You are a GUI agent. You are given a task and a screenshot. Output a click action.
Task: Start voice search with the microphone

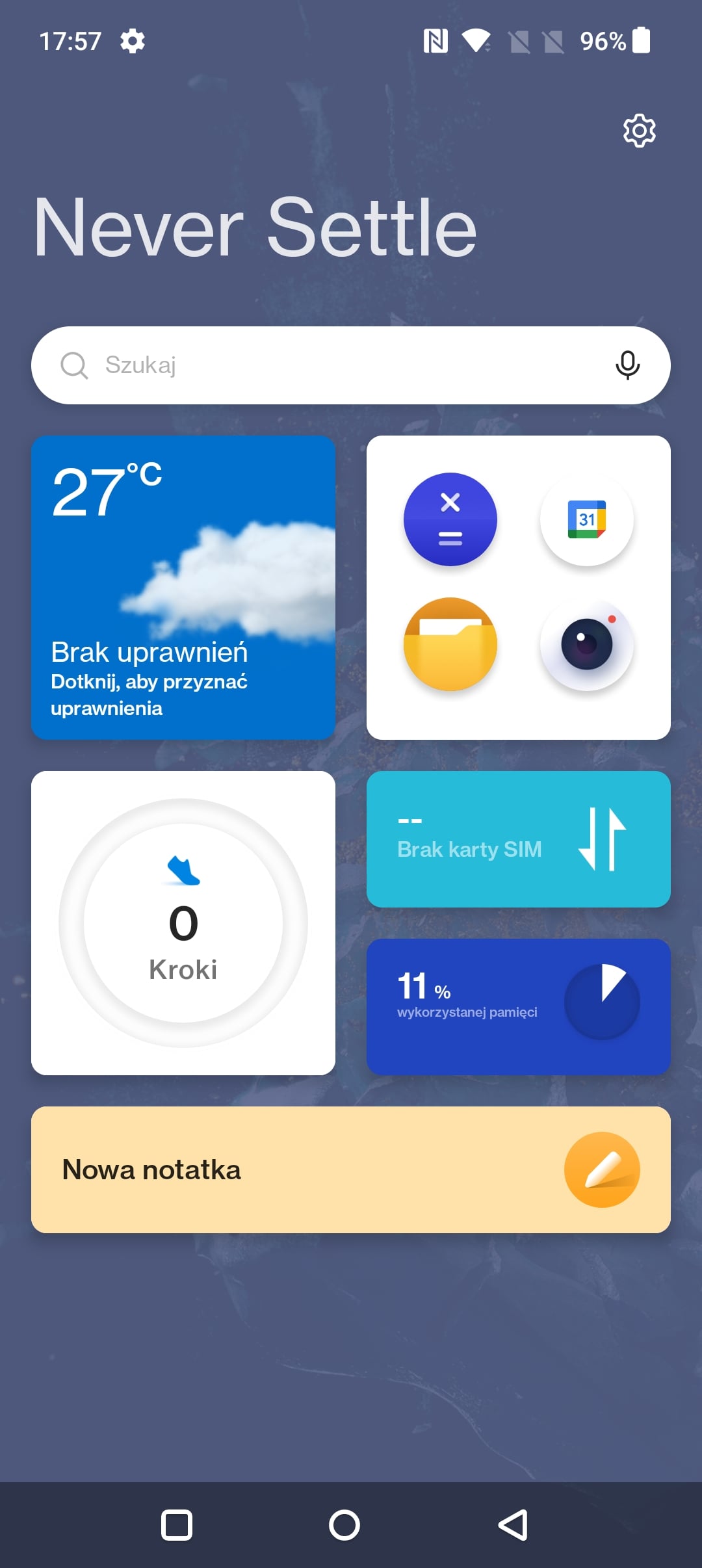click(627, 365)
